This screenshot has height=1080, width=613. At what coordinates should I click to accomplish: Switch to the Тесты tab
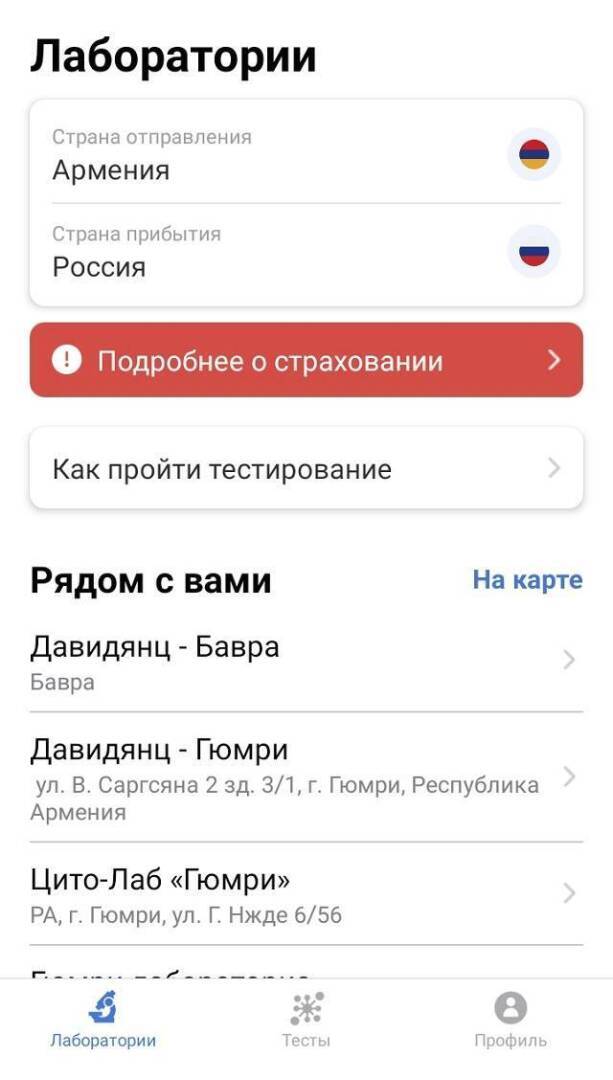tap(306, 1020)
